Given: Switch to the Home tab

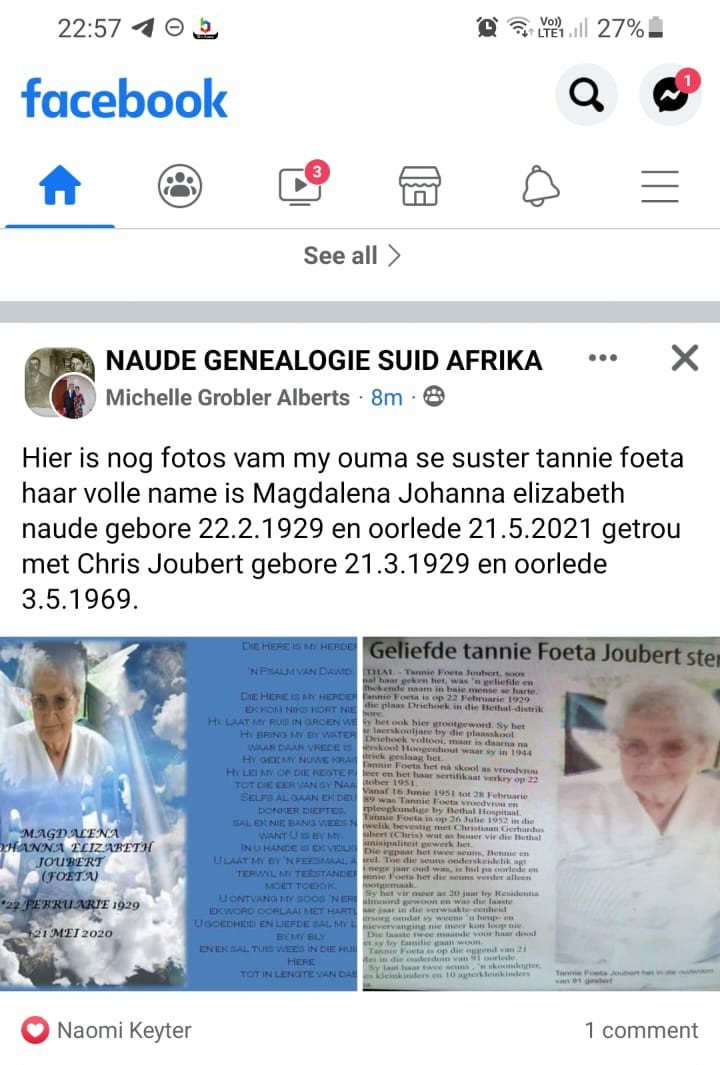Looking at the screenshot, I should coord(60,185).
